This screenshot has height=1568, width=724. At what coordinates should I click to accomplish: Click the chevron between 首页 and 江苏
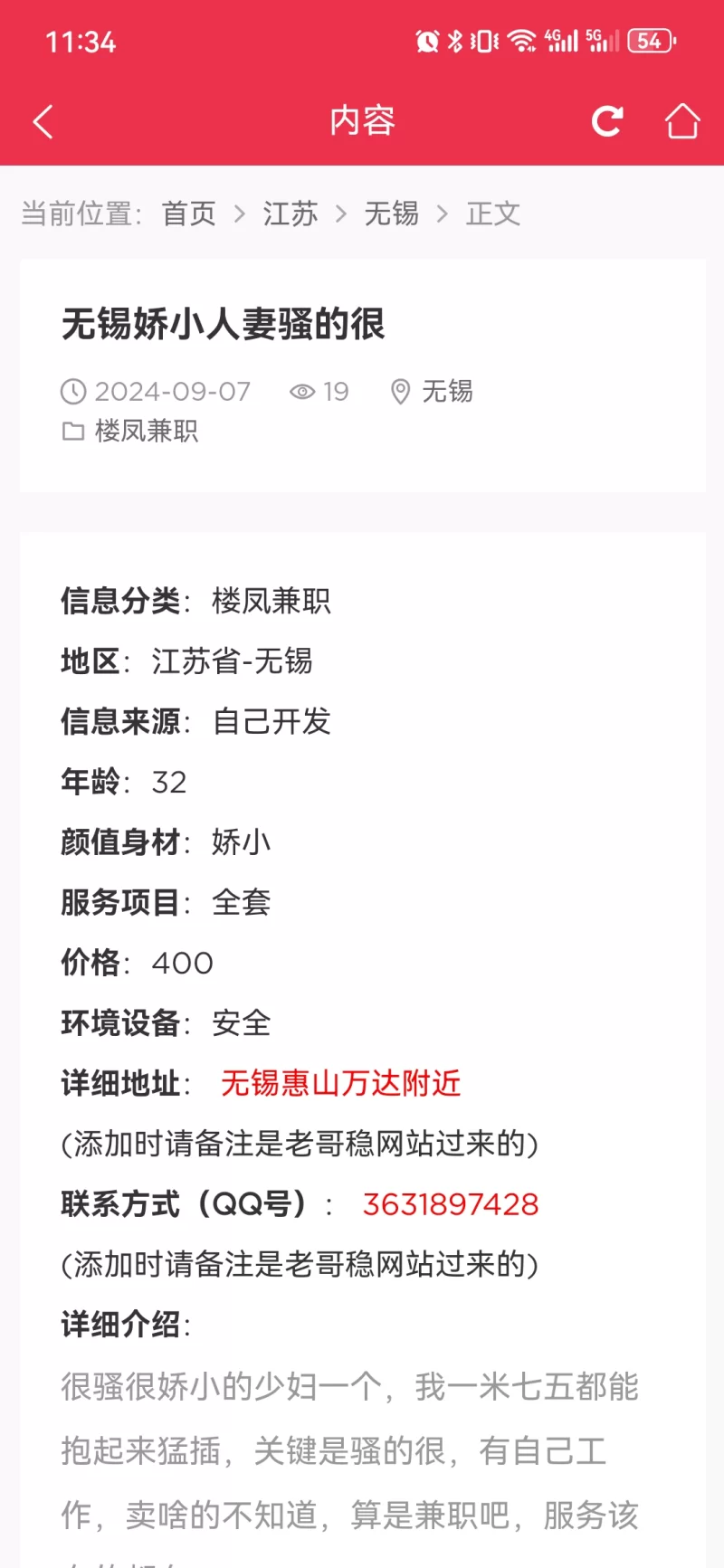pos(239,214)
